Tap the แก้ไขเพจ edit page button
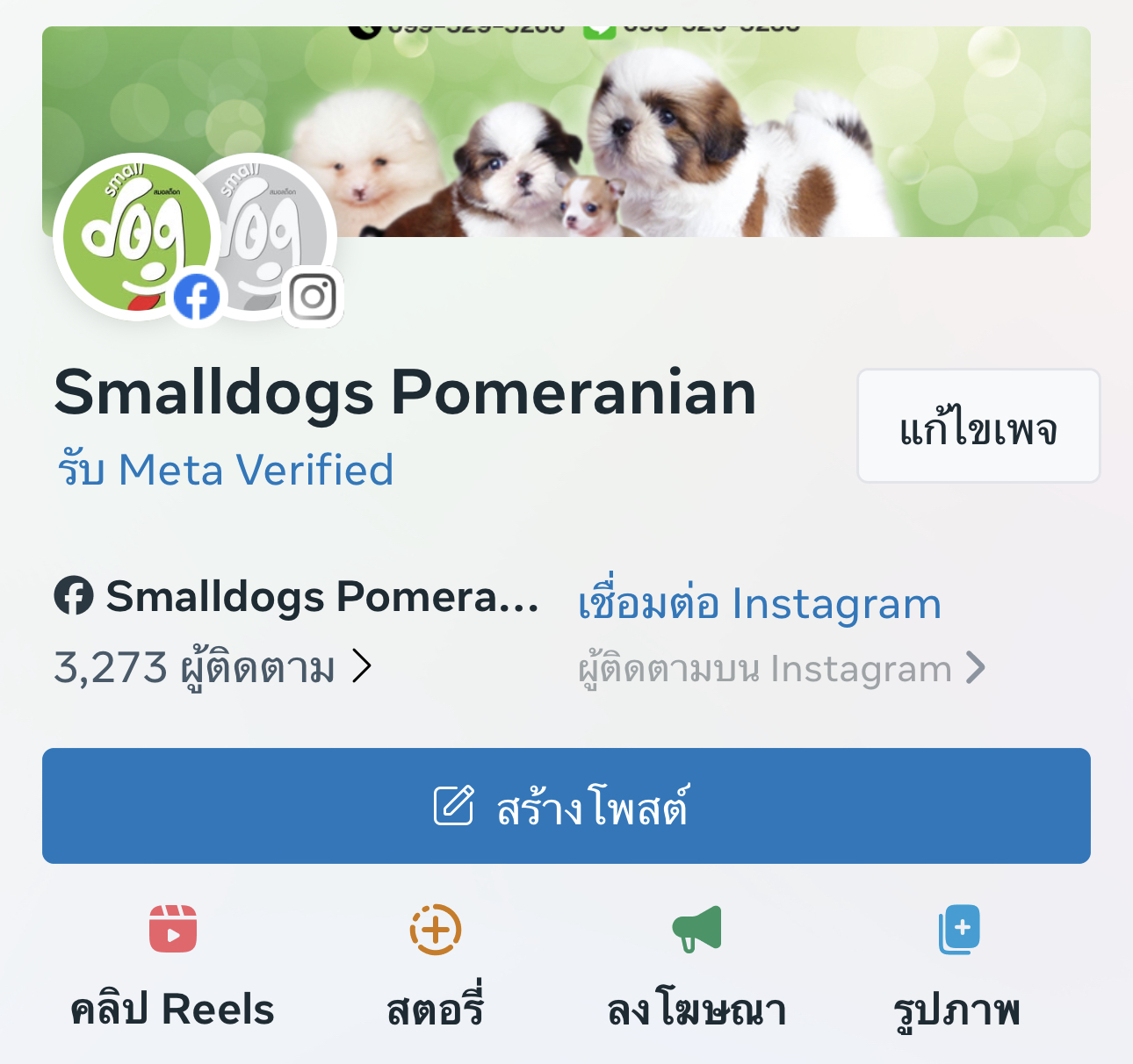 click(978, 427)
